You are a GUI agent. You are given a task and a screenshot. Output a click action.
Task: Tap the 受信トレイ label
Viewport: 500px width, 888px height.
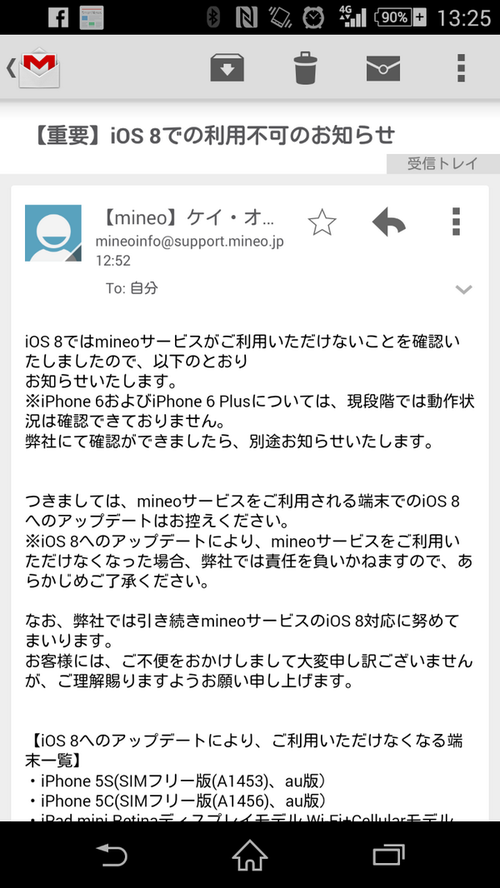click(x=443, y=164)
